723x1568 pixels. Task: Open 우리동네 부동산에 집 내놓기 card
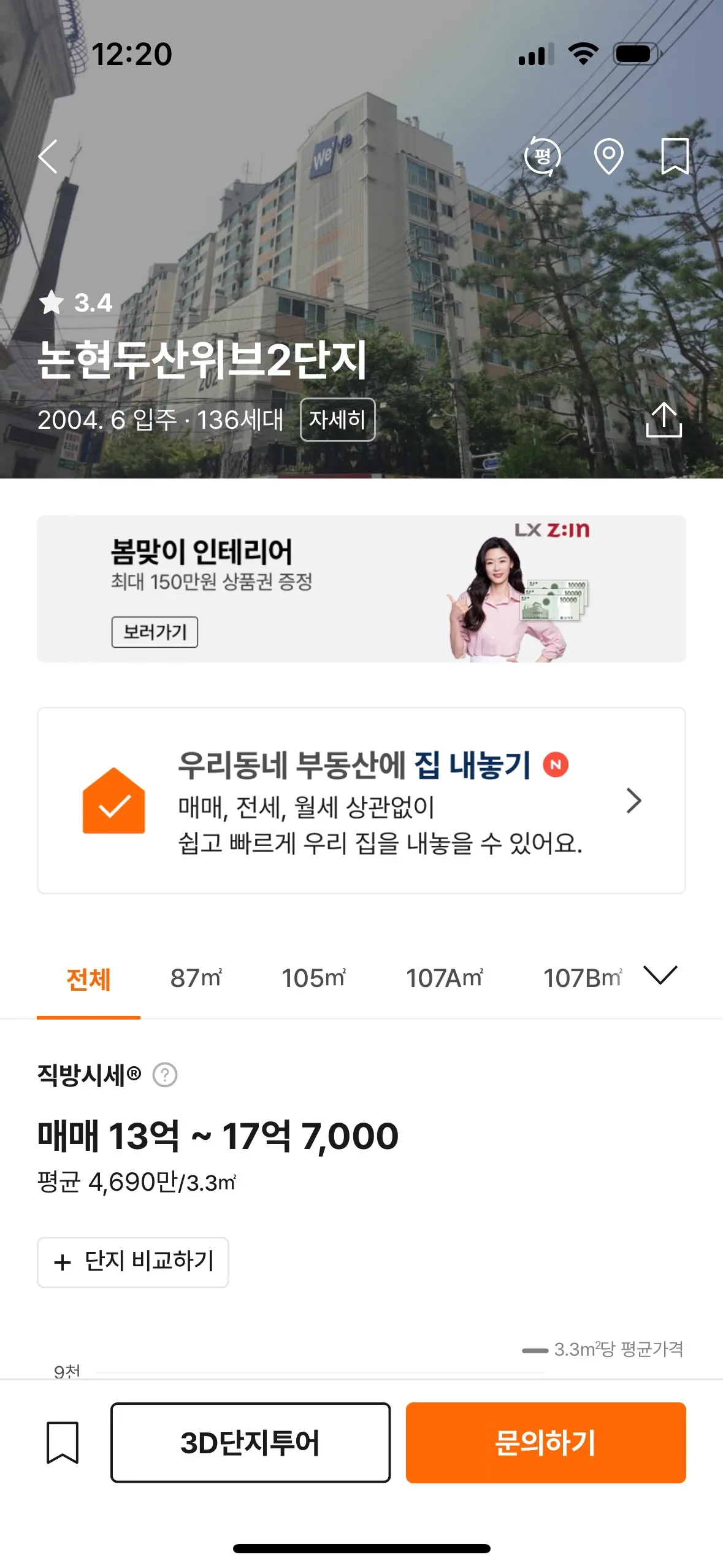(x=361, y=800)
